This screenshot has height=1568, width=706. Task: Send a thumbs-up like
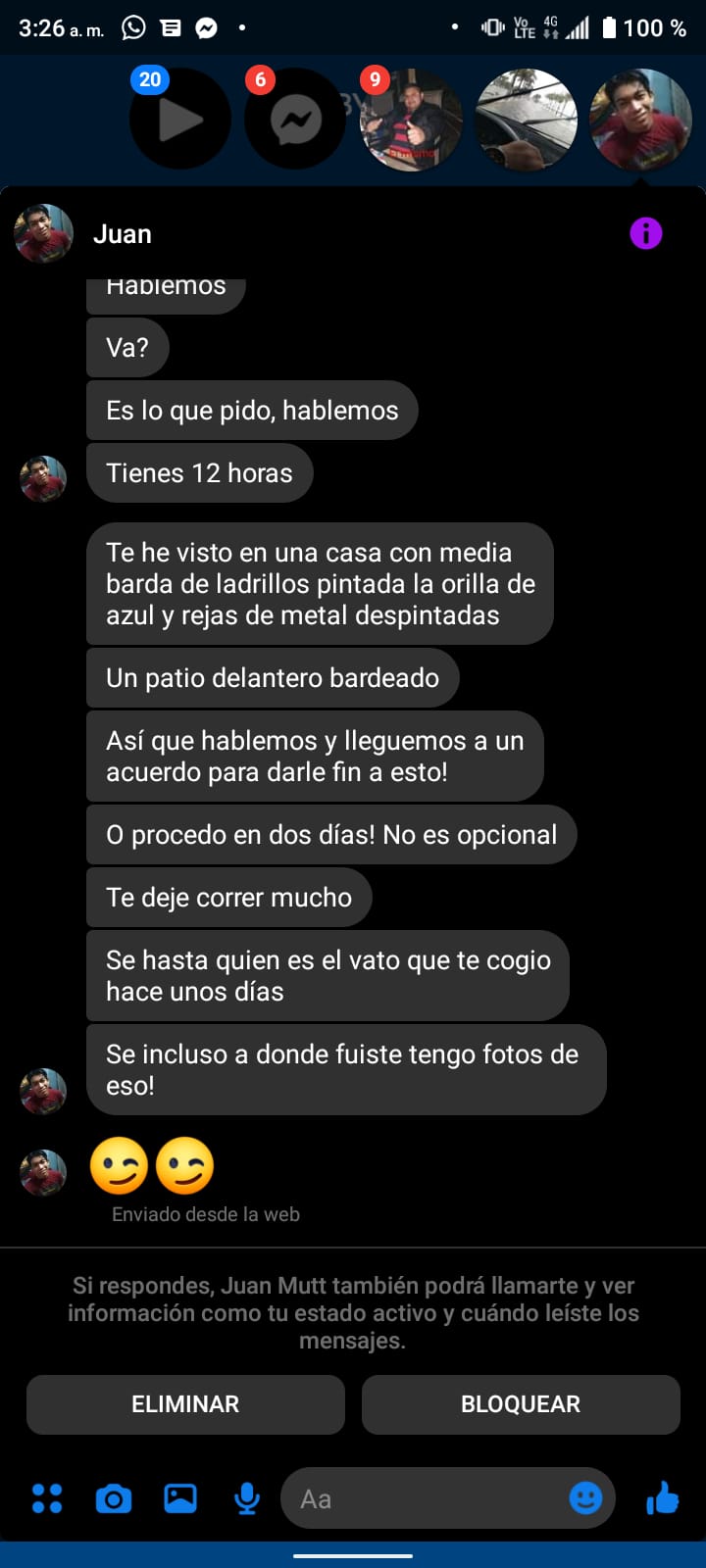pyautogui.click(x=663, y=1497)
